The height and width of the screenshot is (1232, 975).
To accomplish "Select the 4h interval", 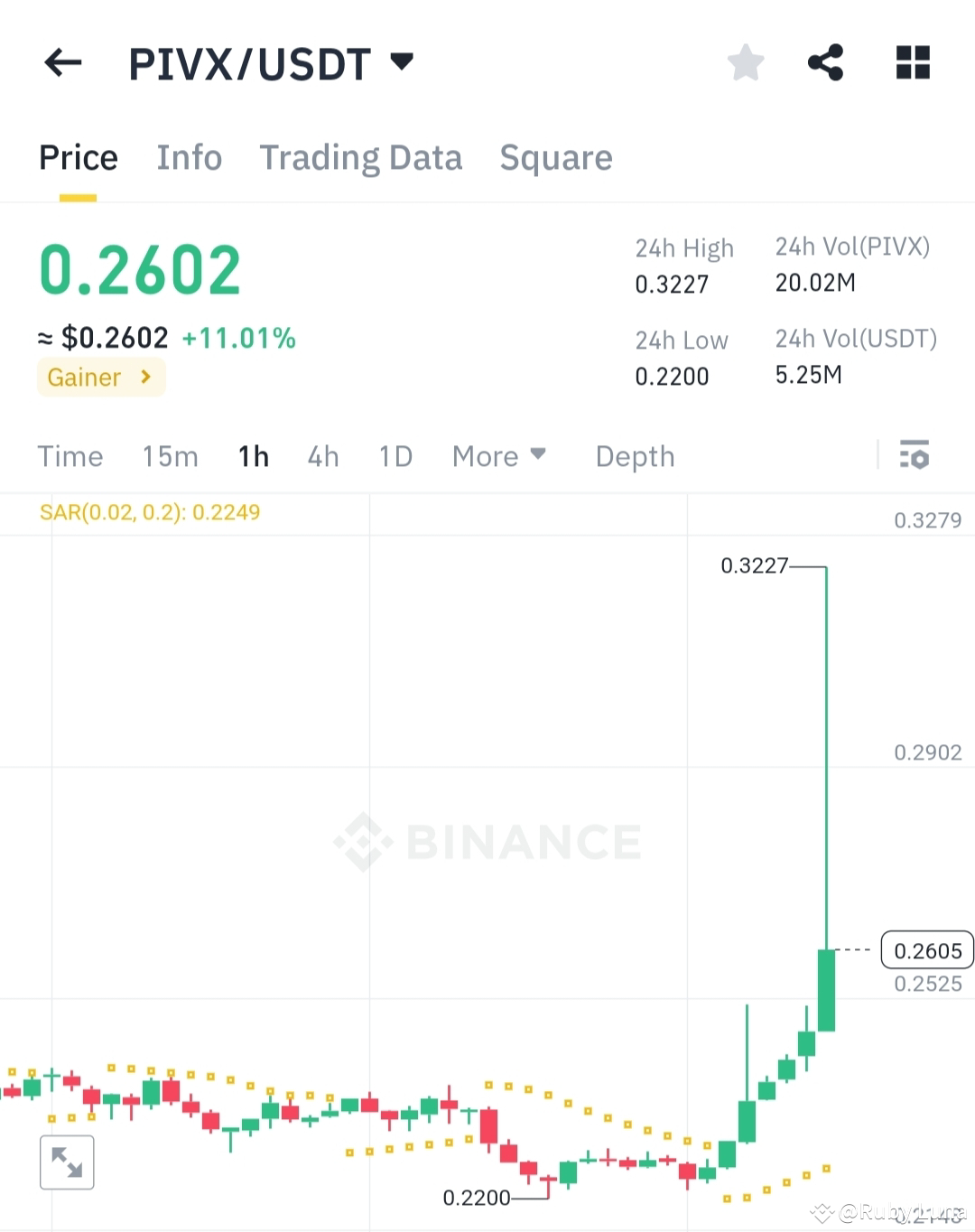I will (x=322, y=456).
